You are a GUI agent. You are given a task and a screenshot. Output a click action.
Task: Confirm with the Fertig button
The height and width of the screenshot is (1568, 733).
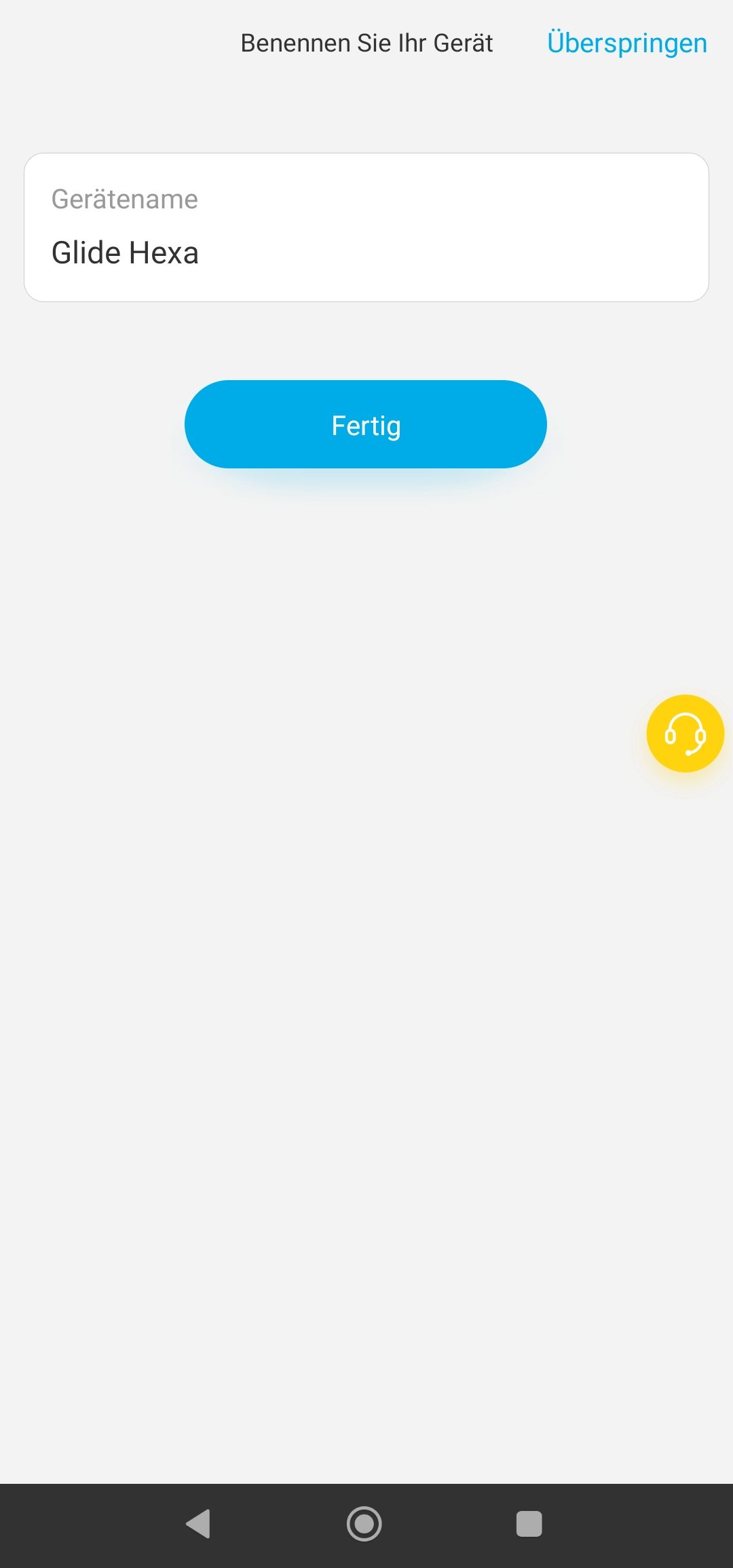[366, 424]
